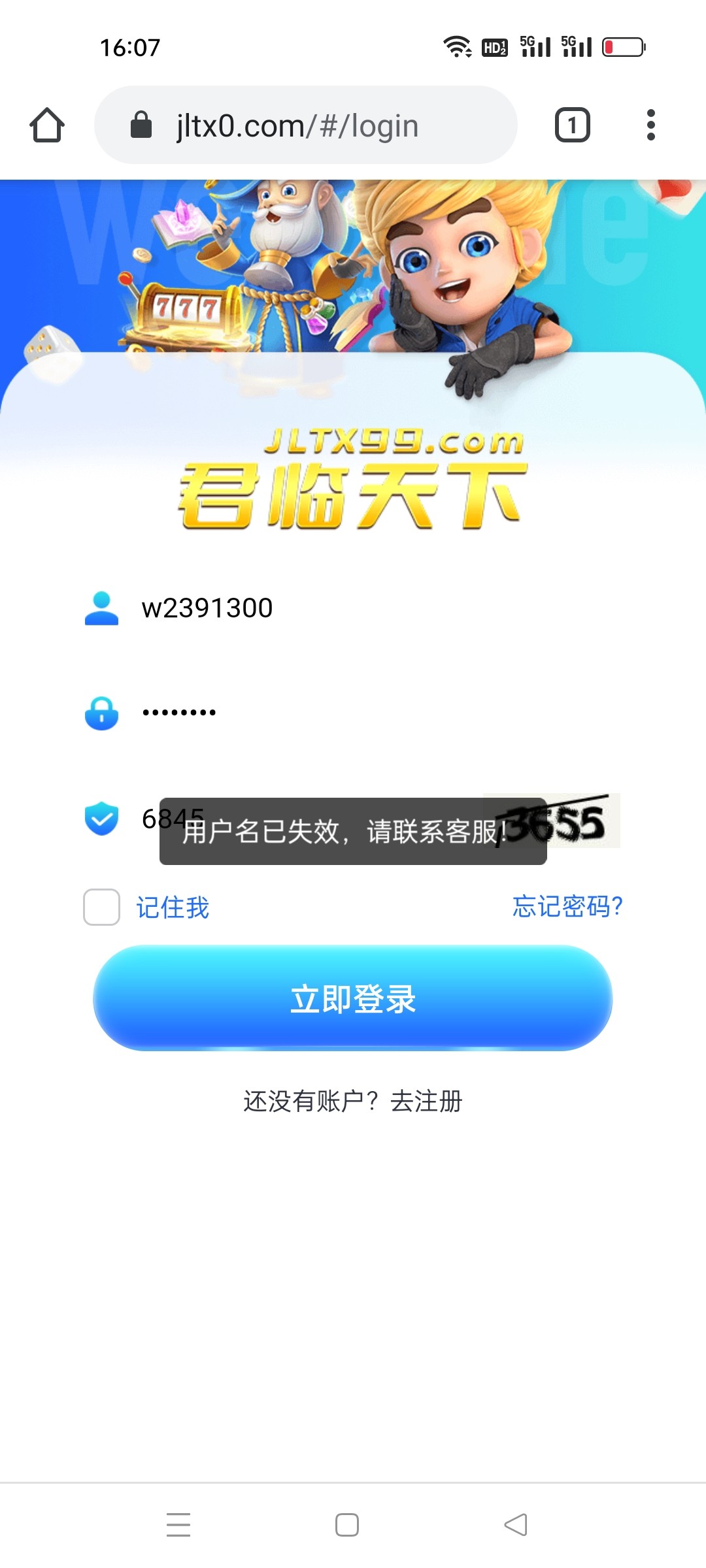Open the browser overflow menu
This screenshot has height=1568, width=706.
click(650, 125)
